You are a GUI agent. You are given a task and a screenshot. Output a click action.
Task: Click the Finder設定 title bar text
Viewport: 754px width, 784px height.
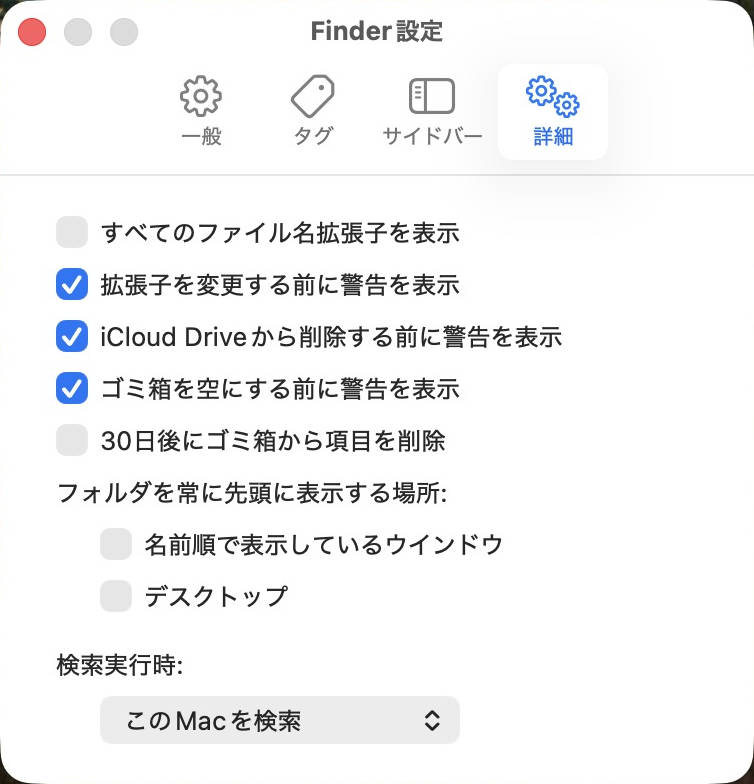point(376,32)
